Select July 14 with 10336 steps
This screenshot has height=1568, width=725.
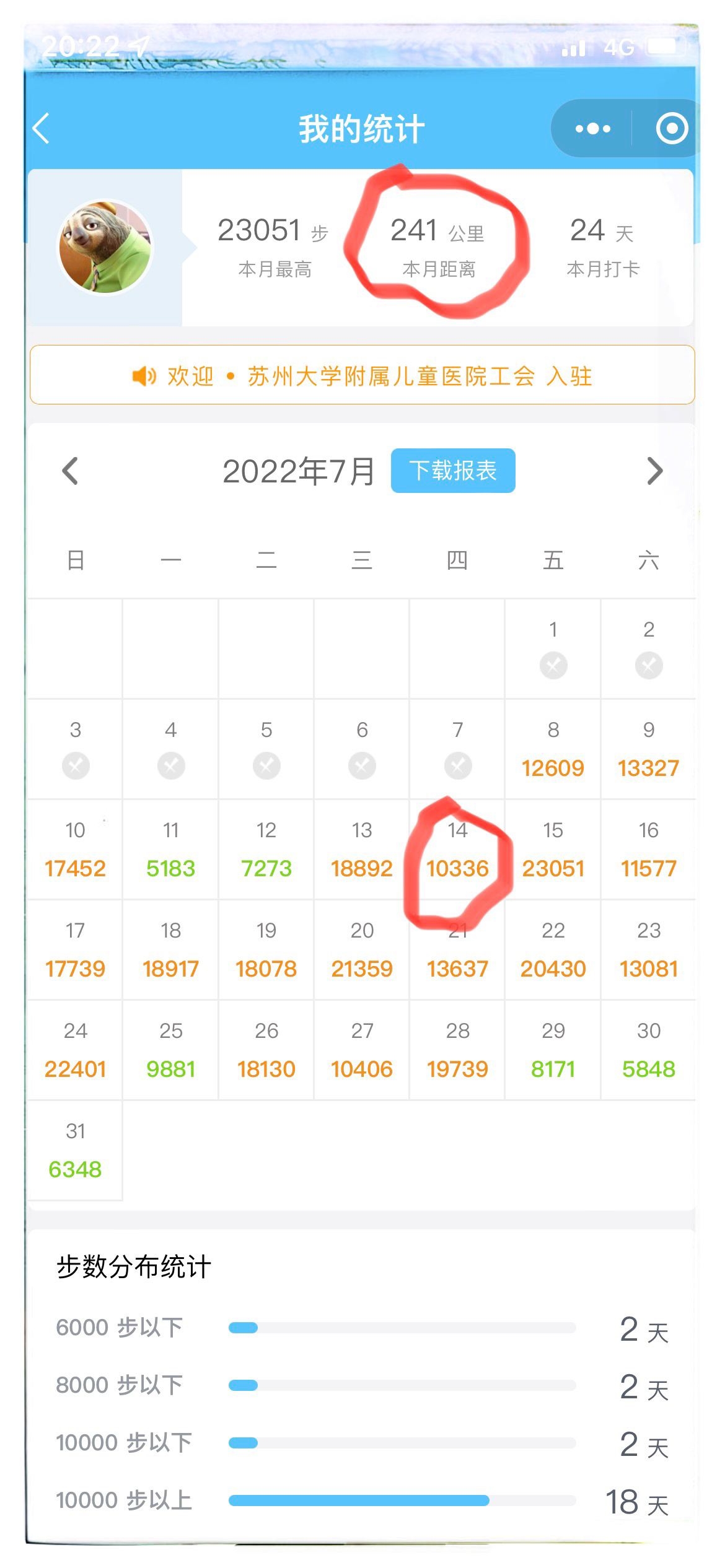point(457,850)
